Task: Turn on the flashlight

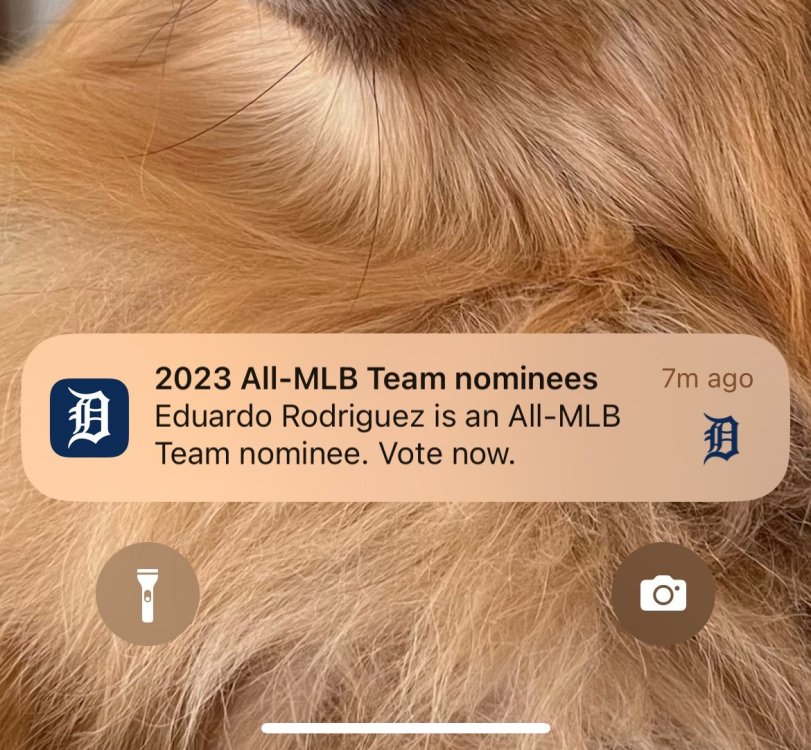Action: point(147,594)
